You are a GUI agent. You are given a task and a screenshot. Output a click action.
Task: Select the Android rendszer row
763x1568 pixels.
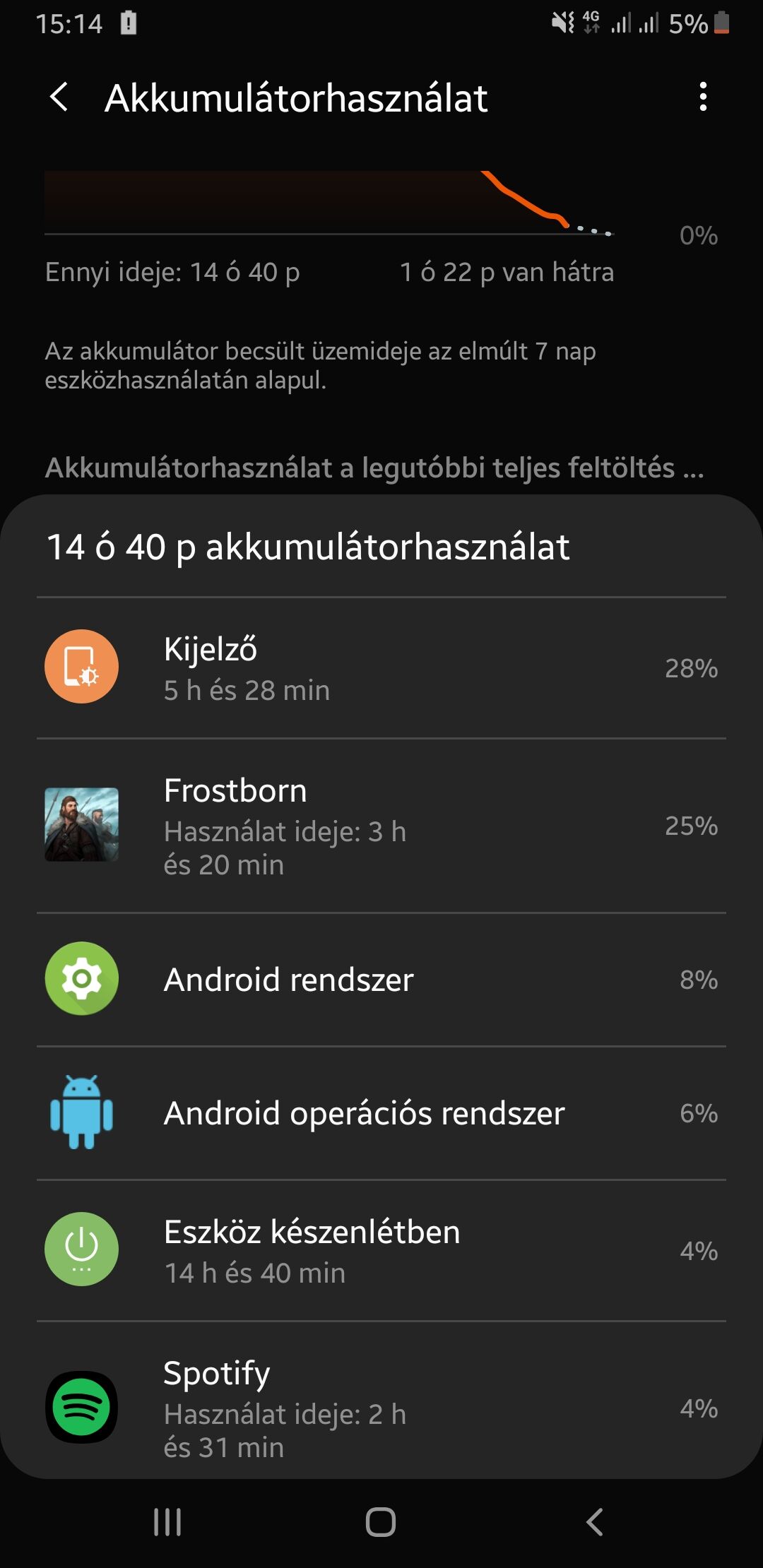(381, 980)
